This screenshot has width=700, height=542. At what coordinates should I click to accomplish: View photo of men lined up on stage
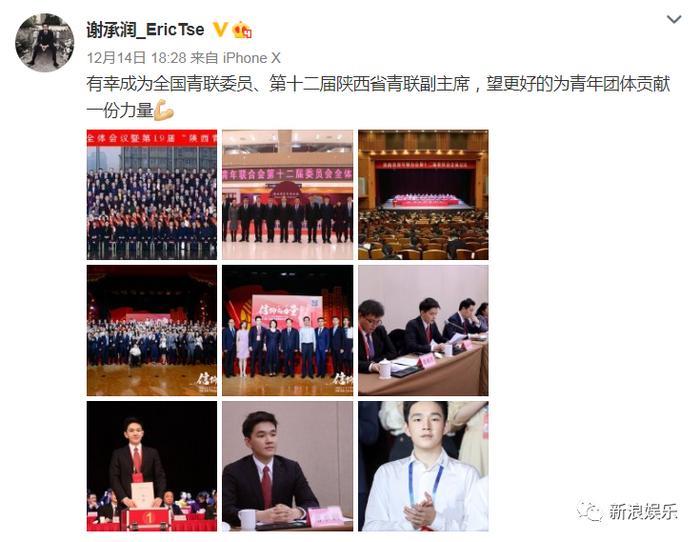[287, 194]
